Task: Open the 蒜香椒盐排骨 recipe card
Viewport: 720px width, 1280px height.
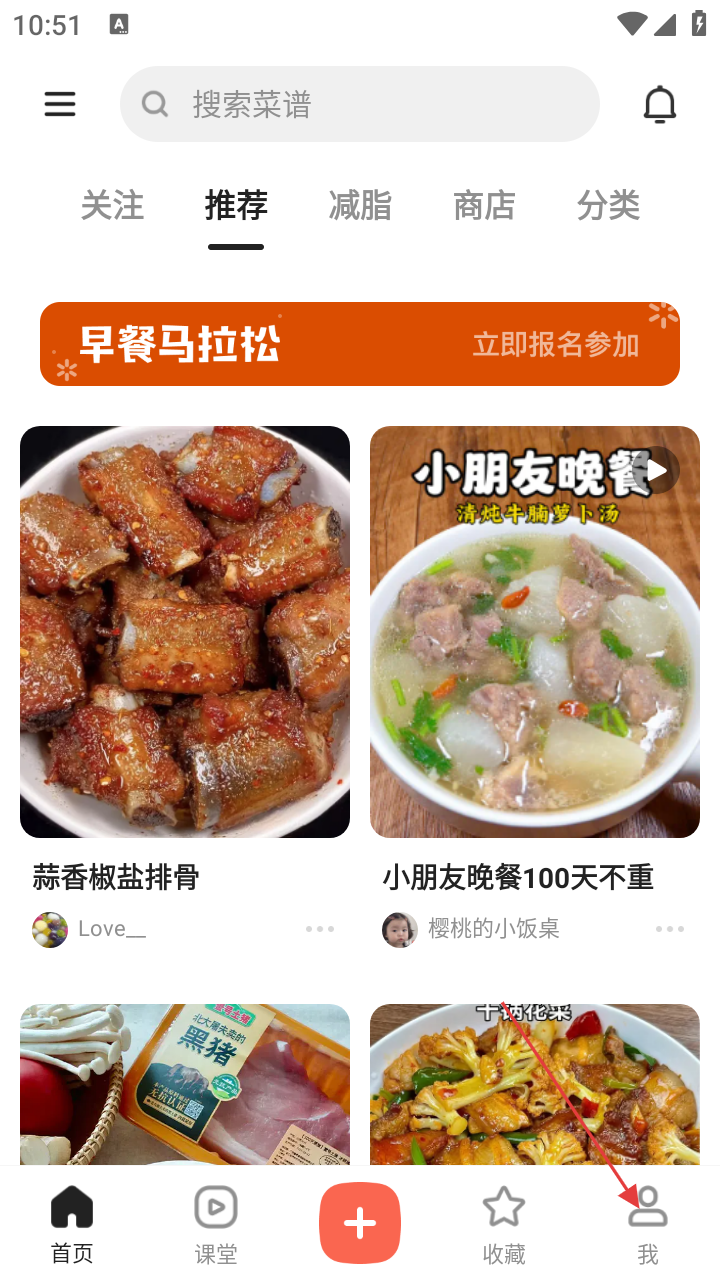Action: tap(185, 632)
